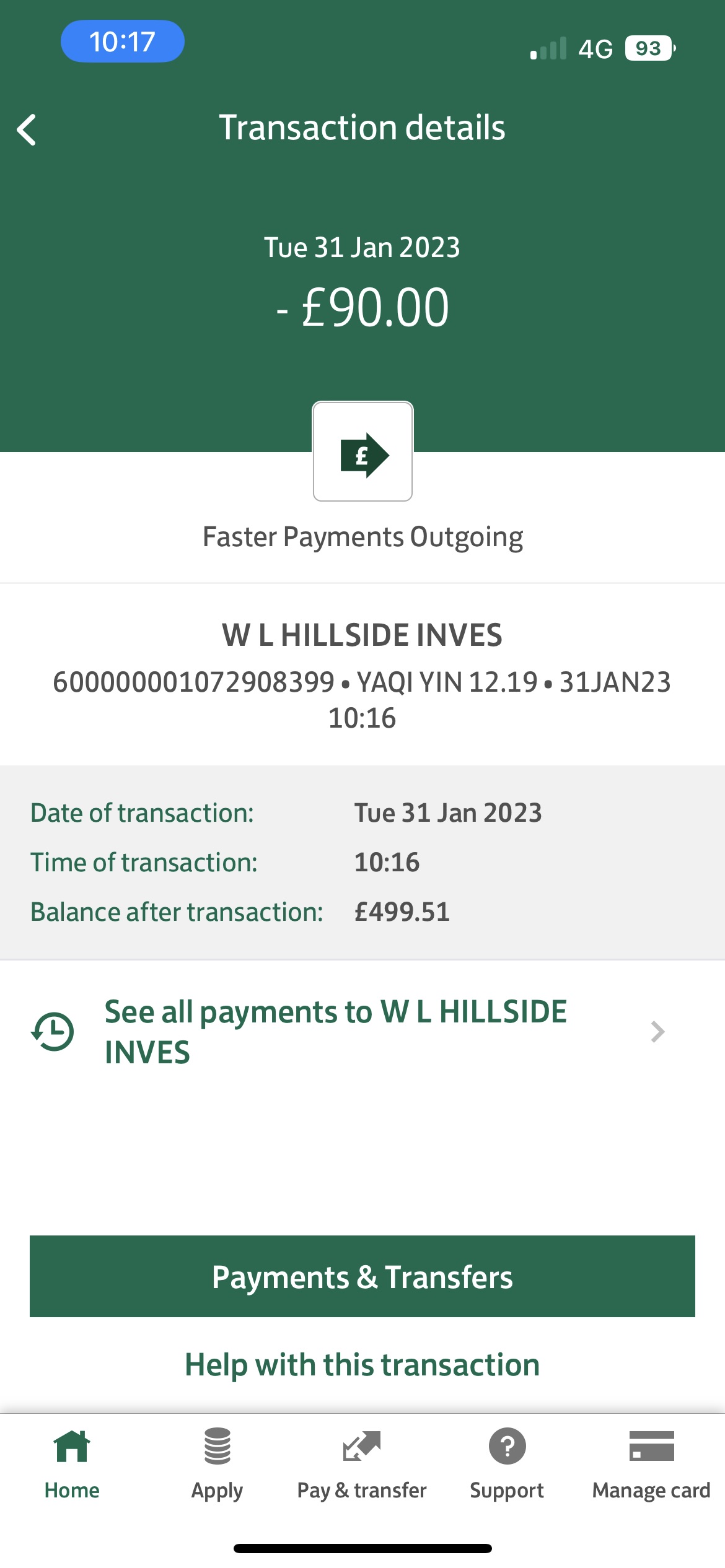Open Payments & Transfers

(362, 1276)
